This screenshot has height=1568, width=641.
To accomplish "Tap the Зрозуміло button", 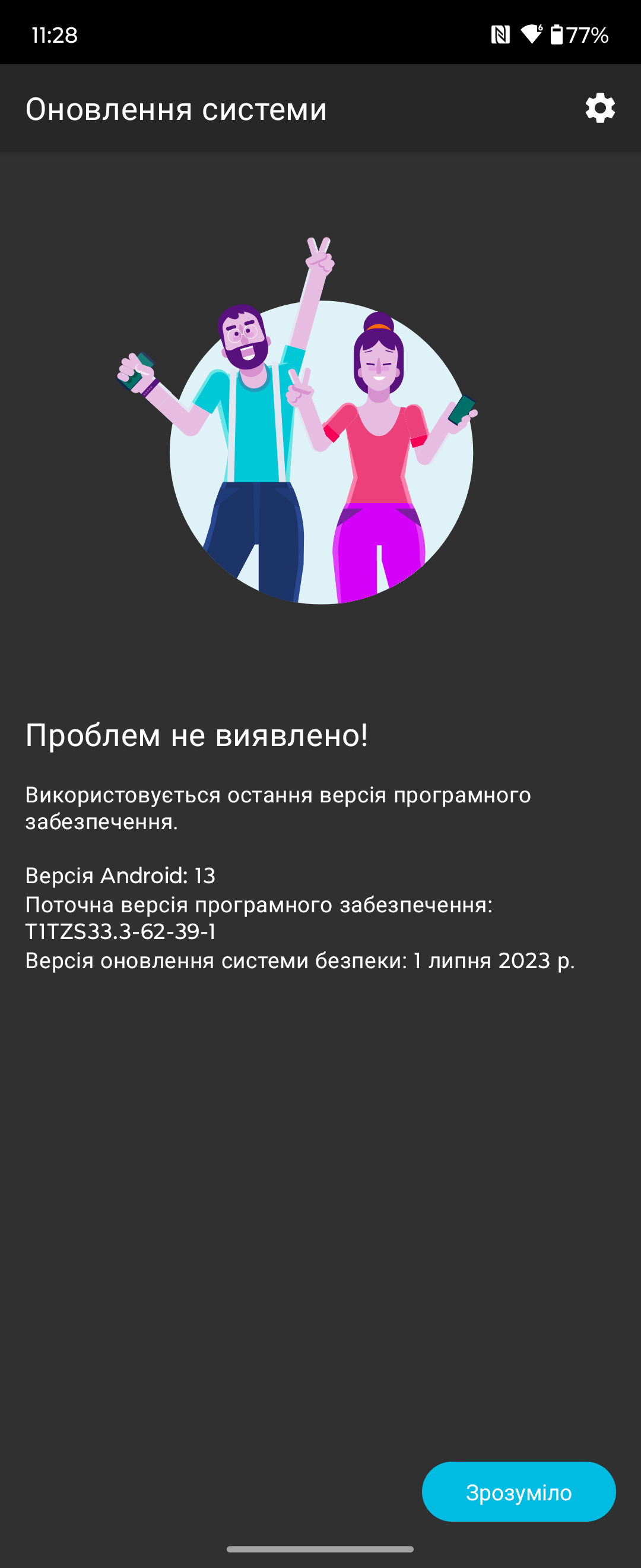I will pyautogui.click(x=518, y=1492).
